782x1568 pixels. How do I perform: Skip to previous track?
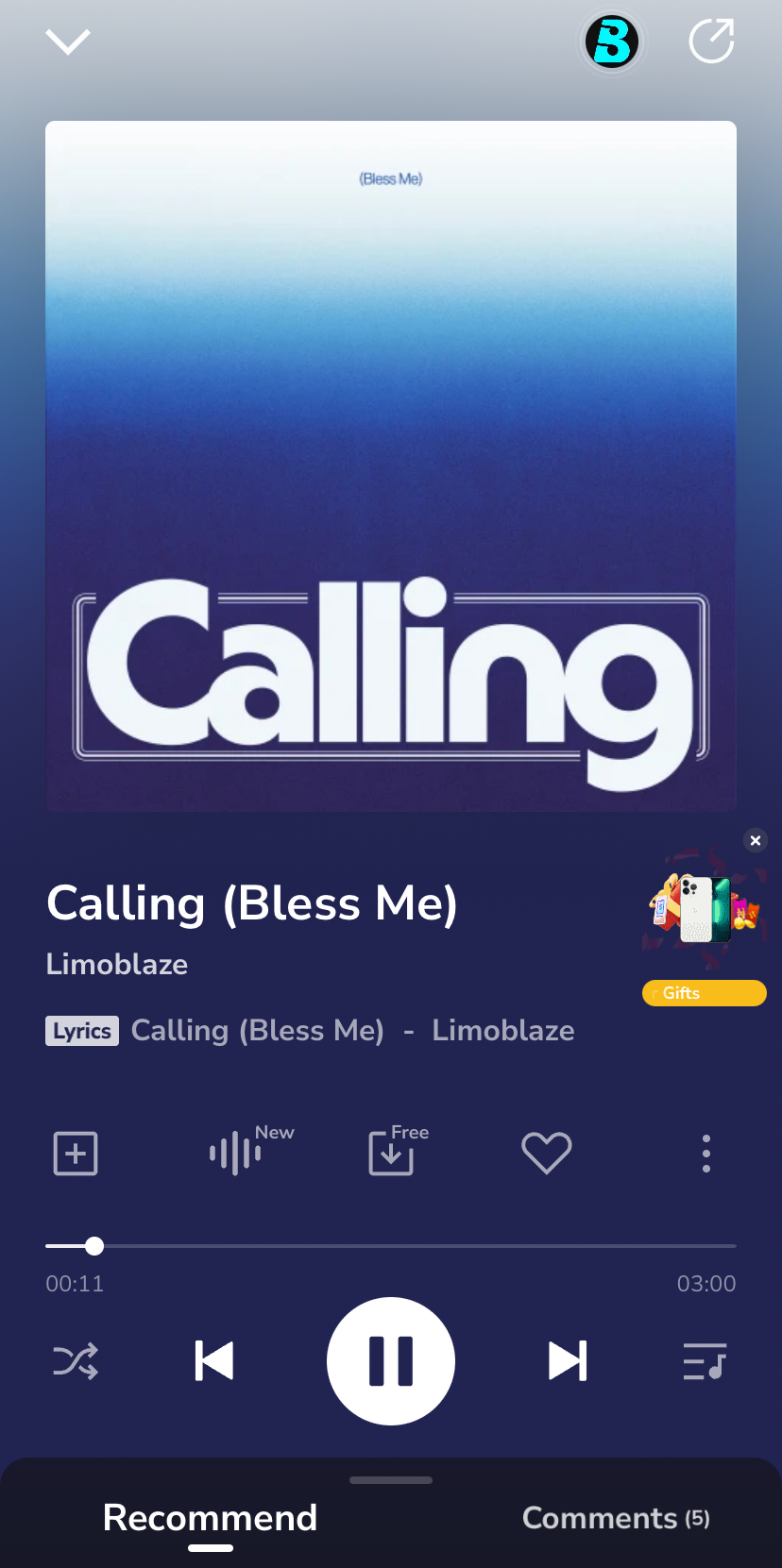[214, 1361]
